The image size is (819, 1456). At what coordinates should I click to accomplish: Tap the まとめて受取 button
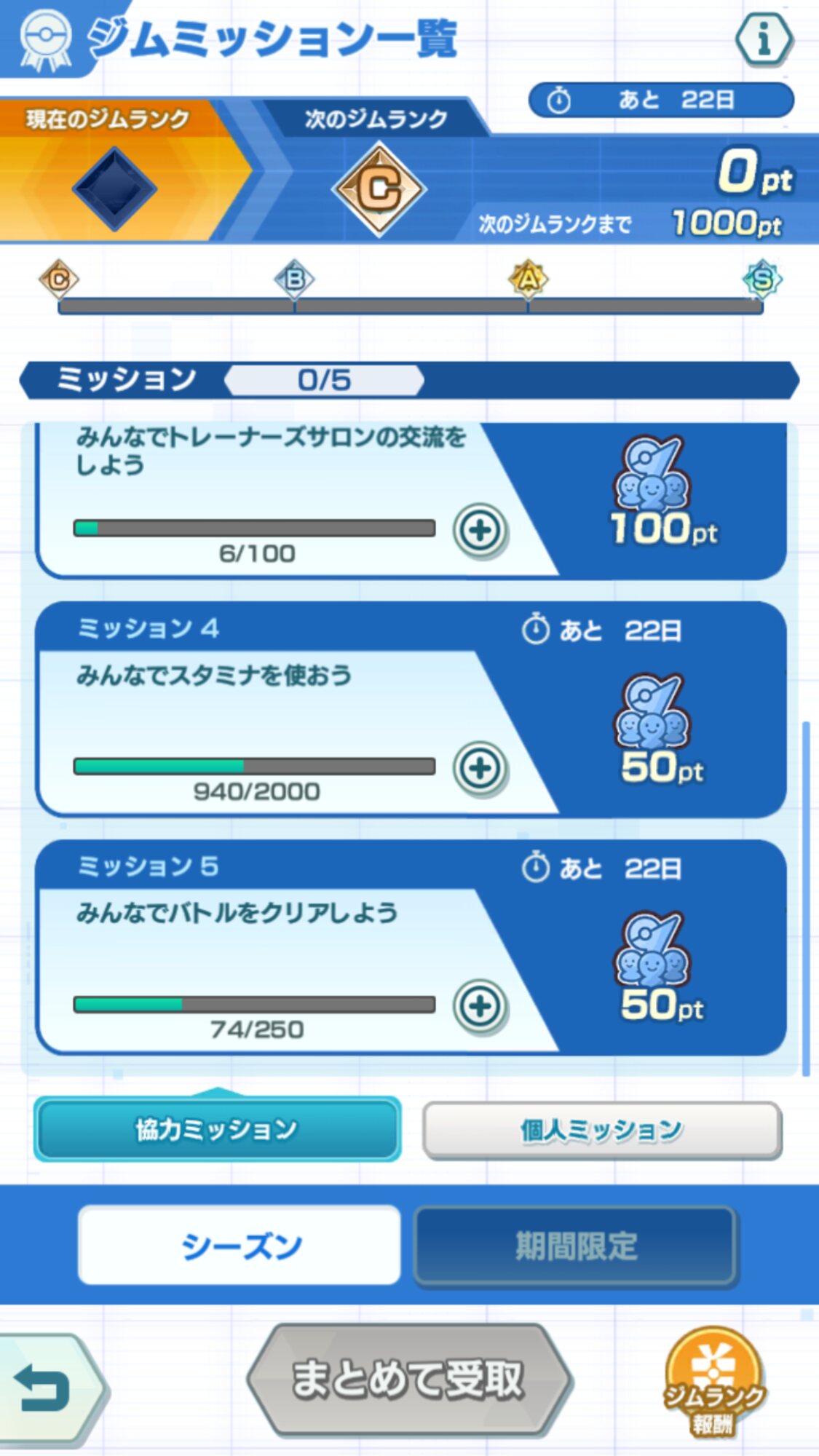[408, 1380]
